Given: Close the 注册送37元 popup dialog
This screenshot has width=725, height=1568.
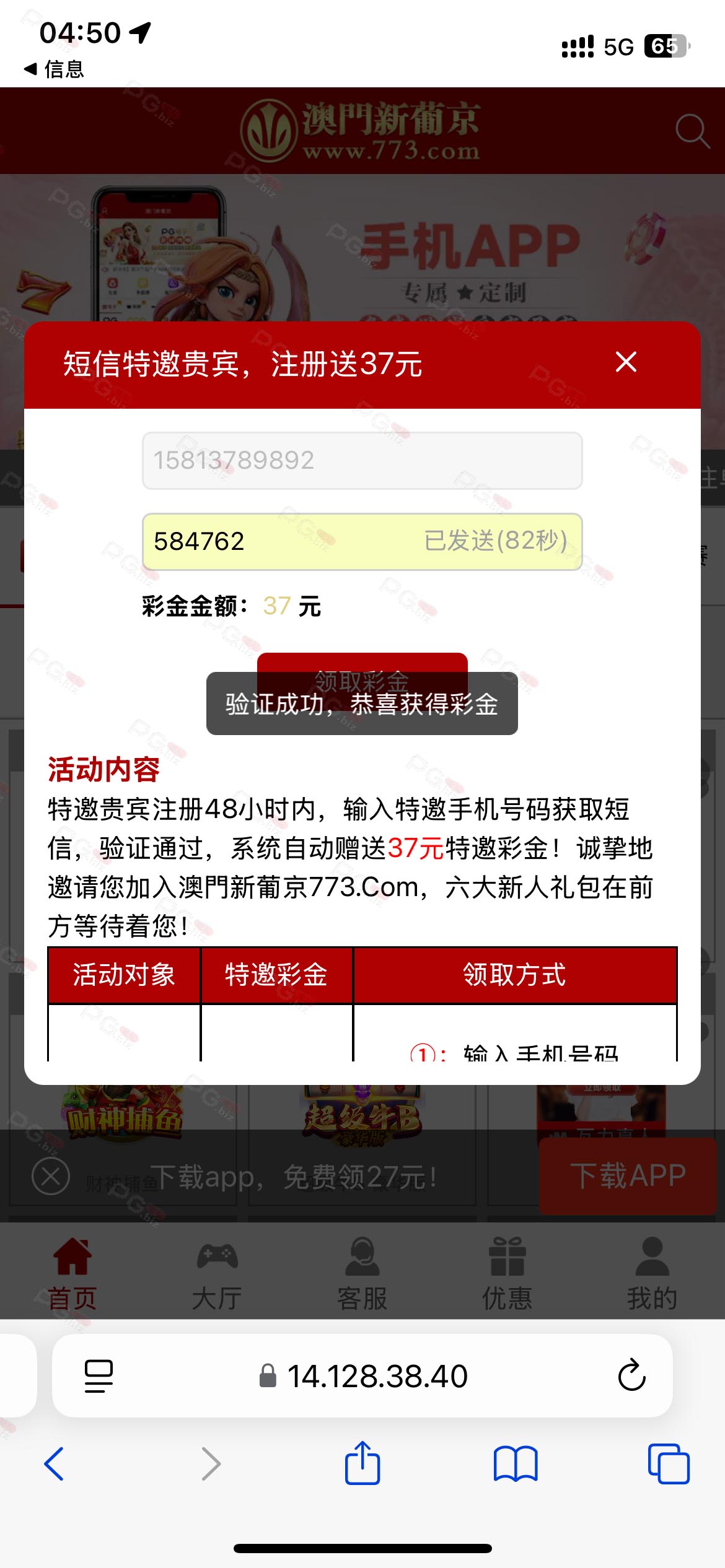Looking at the screenshot, I should tap(626, 362).
